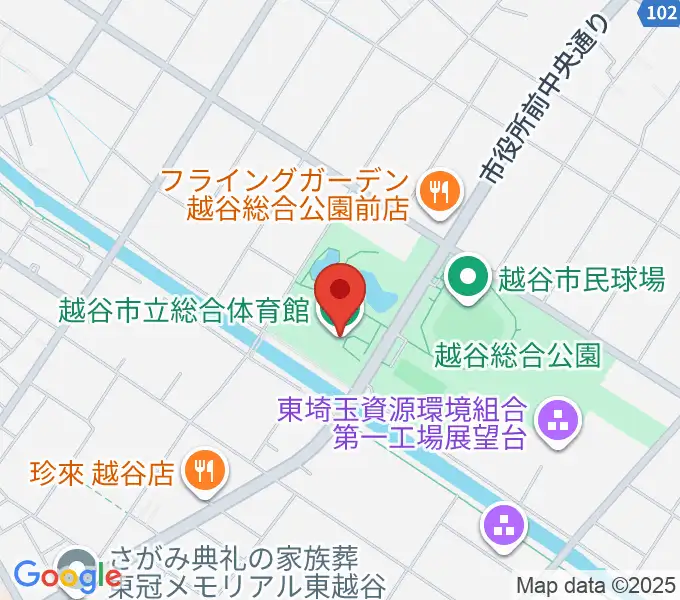Open the フライングガーデン restaurant marker

click(438, 190)
